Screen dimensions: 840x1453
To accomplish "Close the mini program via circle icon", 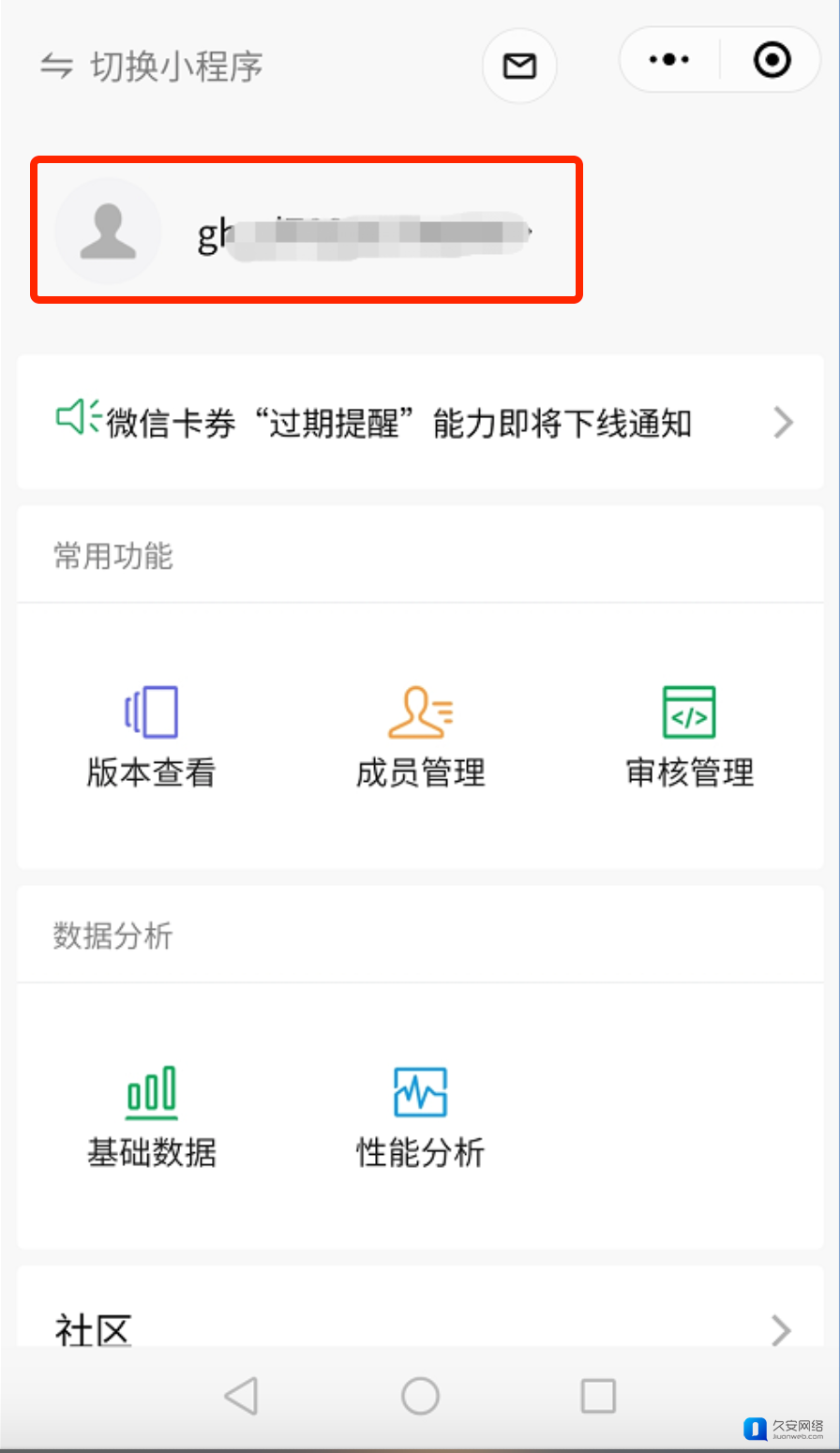I will [x=772, y=60].
